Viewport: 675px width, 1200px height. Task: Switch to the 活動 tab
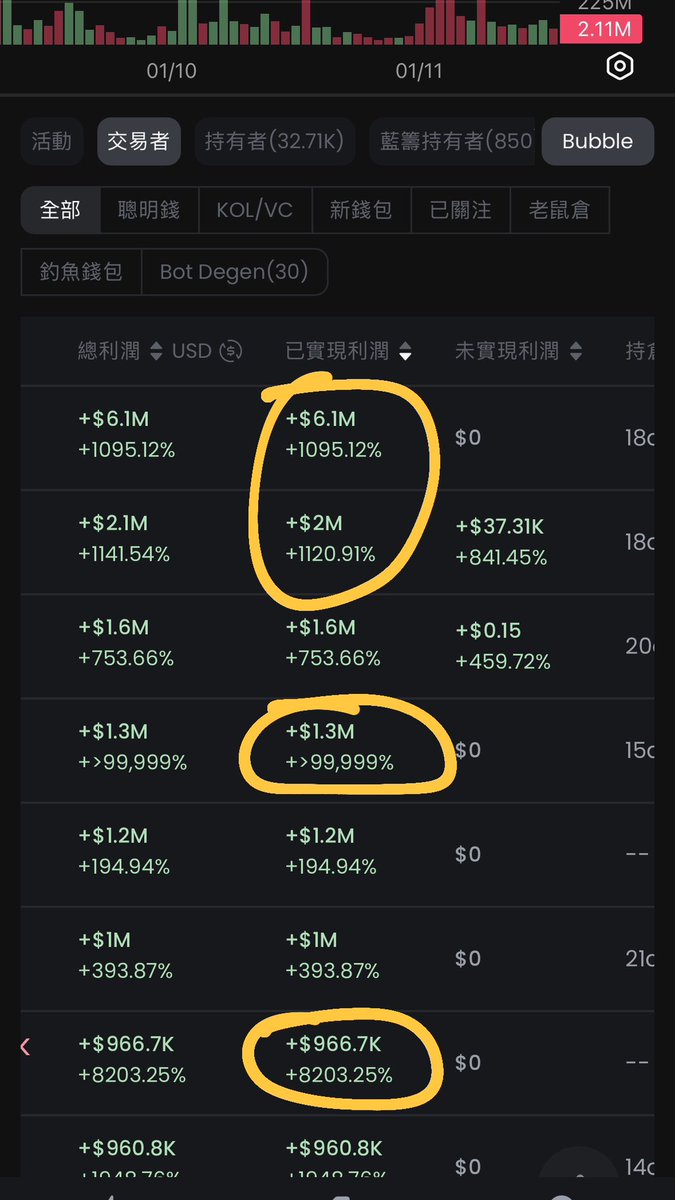(52, 142)
